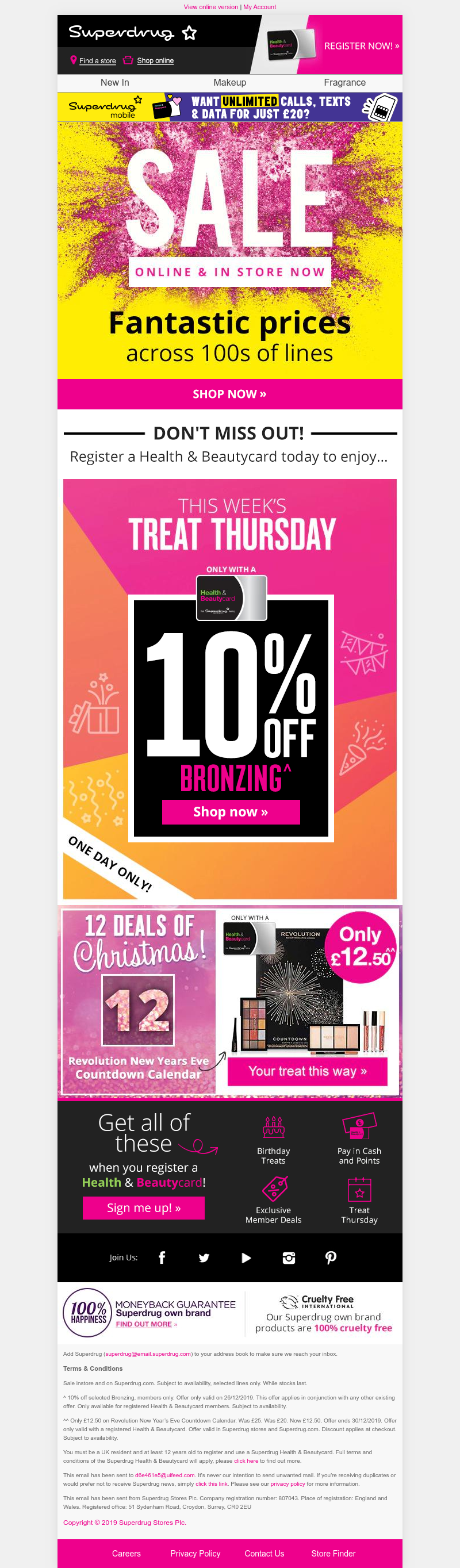Tap SHOP NOW under the sale banner
Viewport: 460px width, 1568px height.
pyautogui.click(x=229, y=394)
